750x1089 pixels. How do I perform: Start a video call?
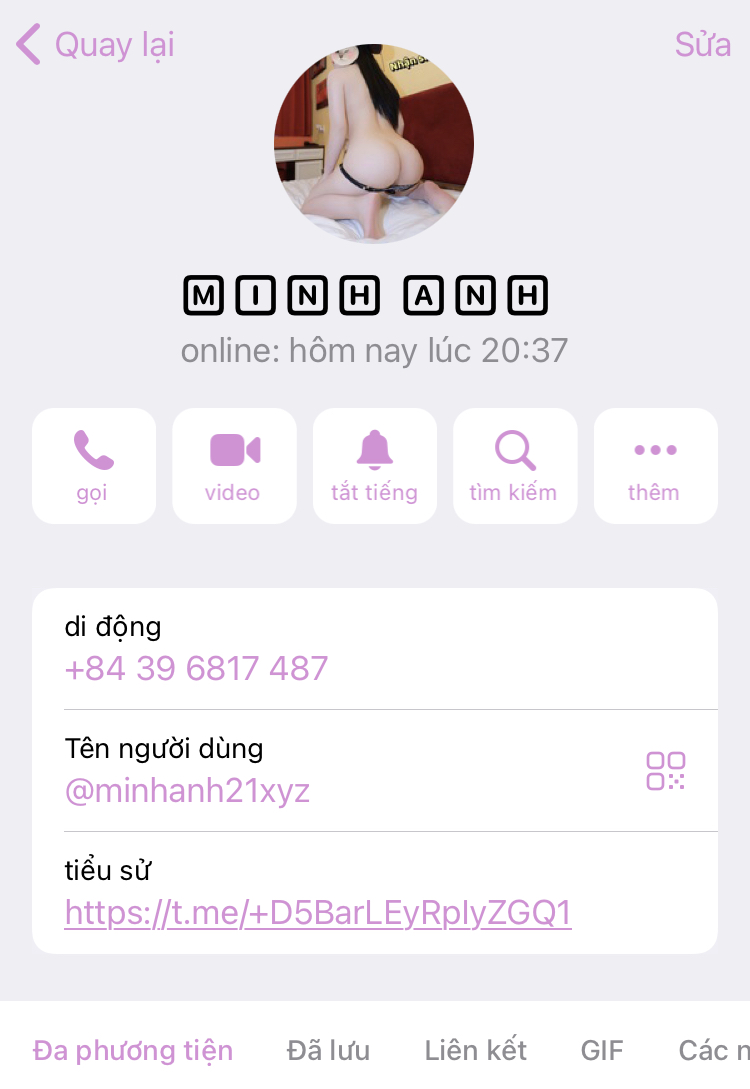point(234,465)
